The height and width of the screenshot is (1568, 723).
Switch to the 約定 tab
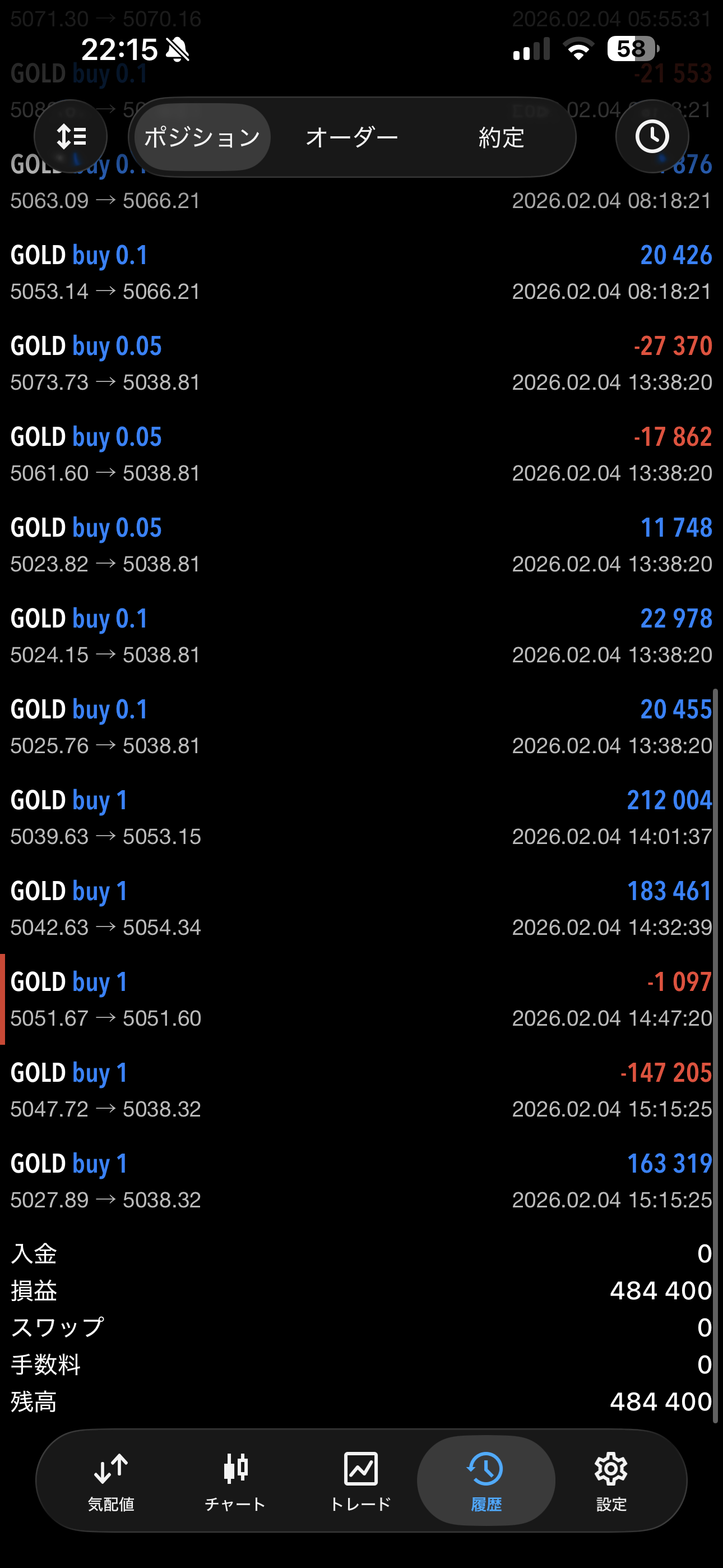(501, 137)
